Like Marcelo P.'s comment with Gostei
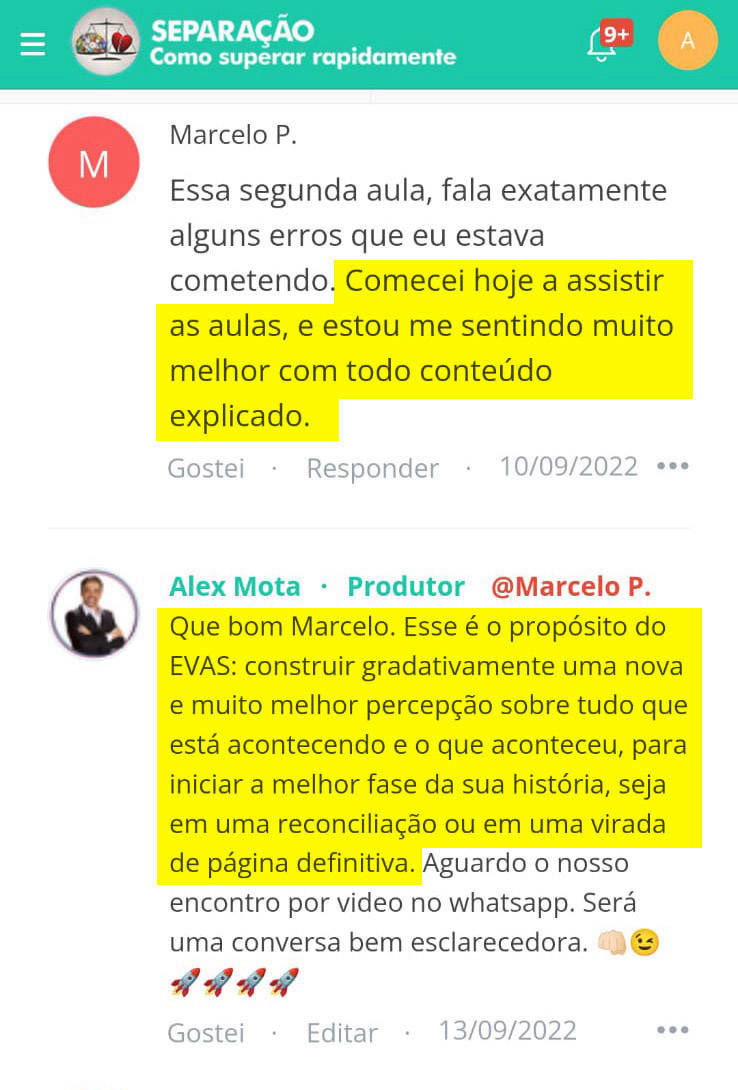 (x=206, y=468)
